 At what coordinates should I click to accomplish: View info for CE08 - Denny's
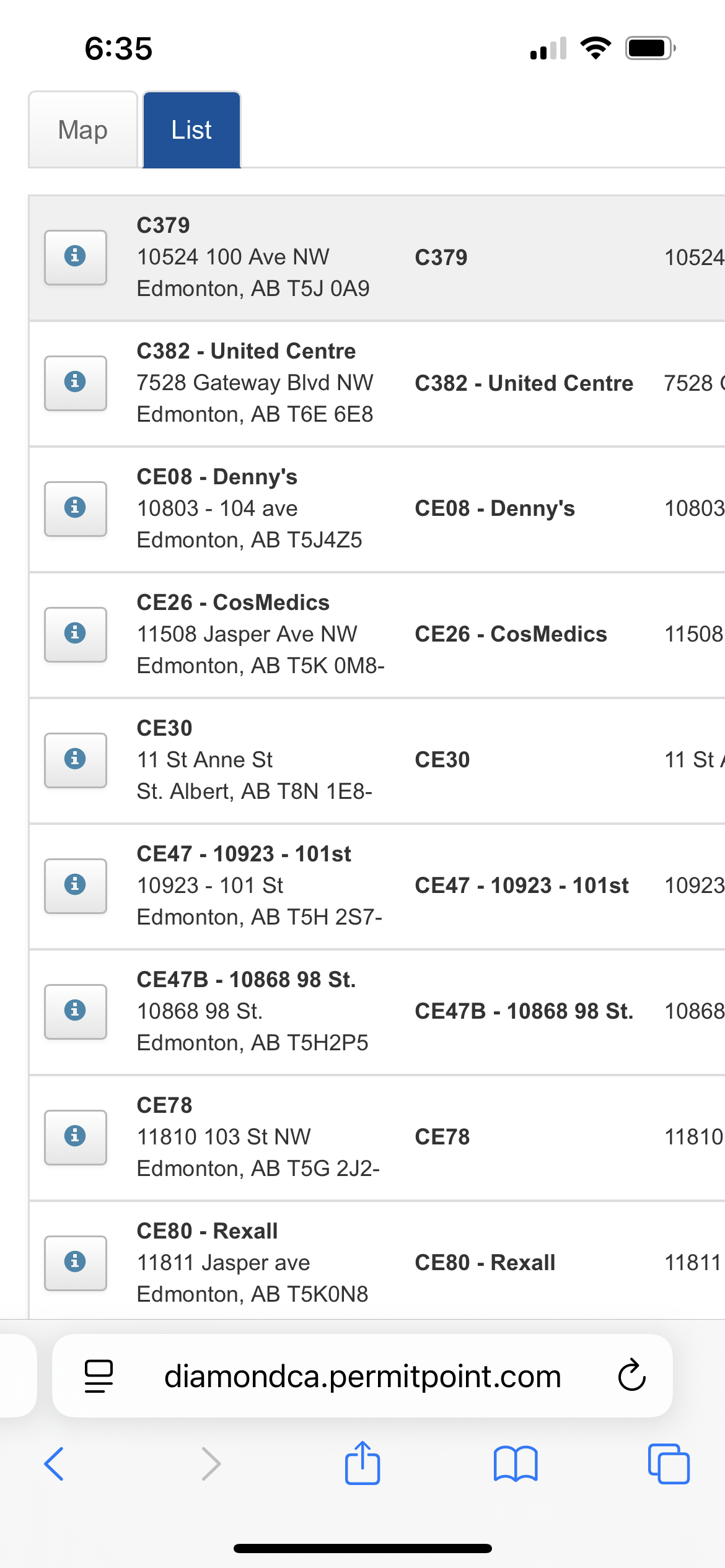tap(76, 508)
